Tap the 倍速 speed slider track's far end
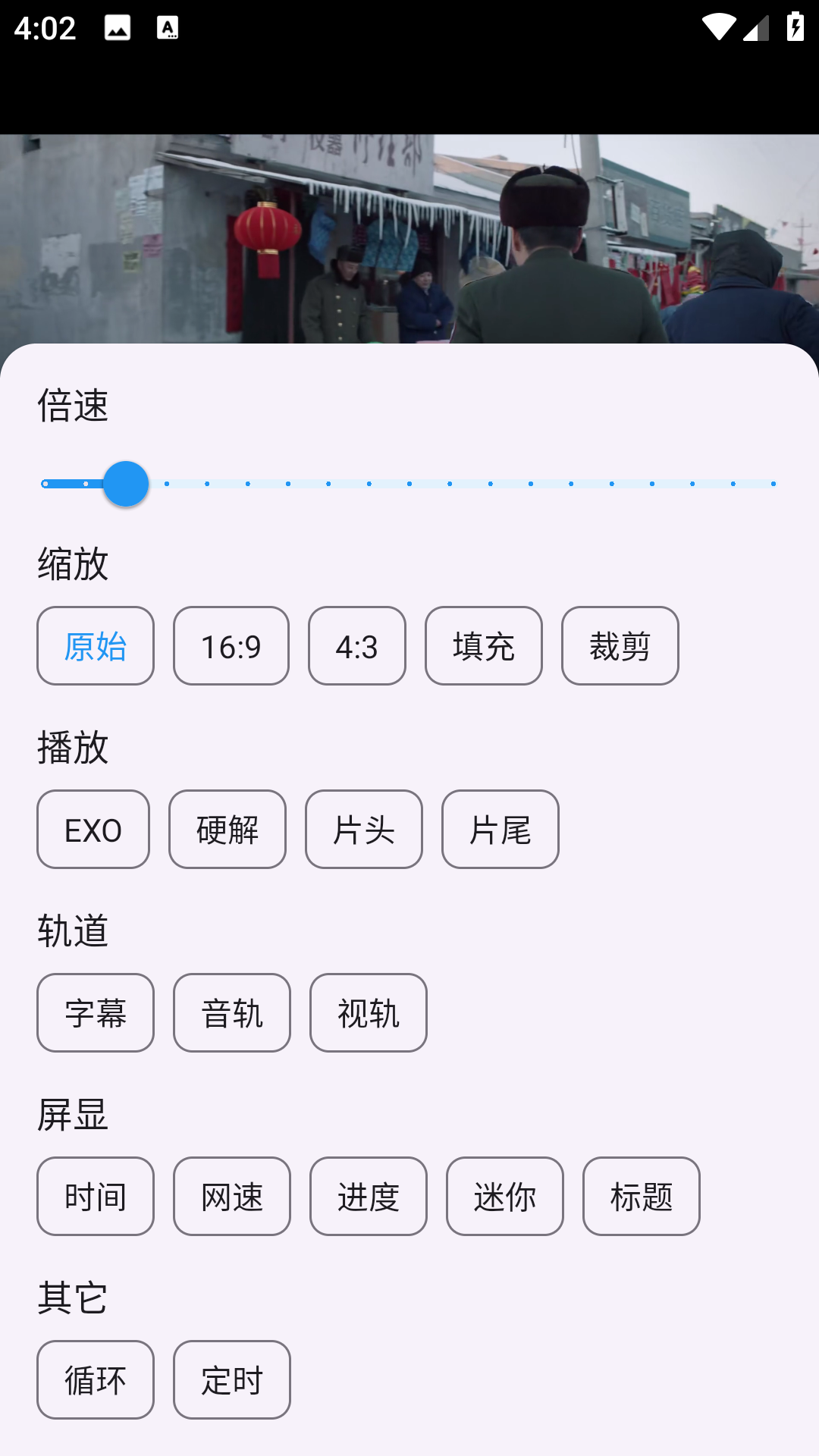 point(773,484)
